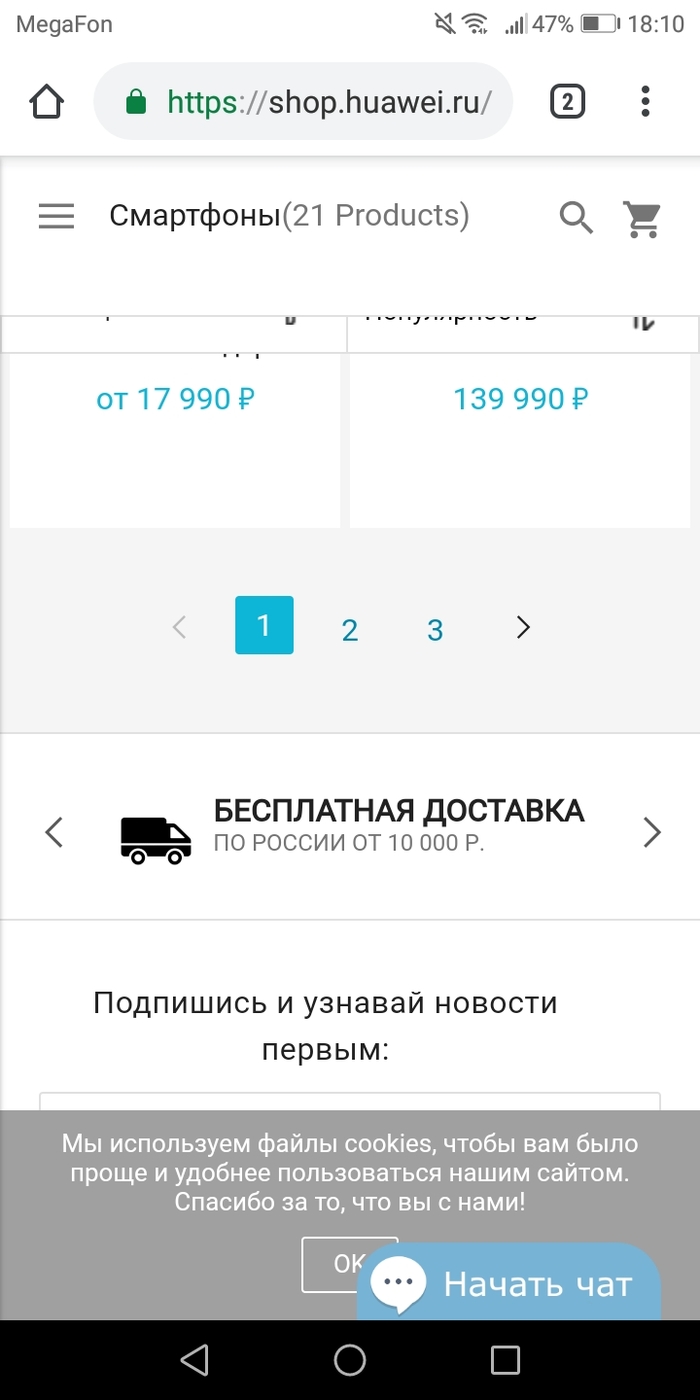Image resolution: width=700 pixels, height=1400 pixels.
Task: Jump to page 3 of smartphones
Action: click(x=435, y=629)
